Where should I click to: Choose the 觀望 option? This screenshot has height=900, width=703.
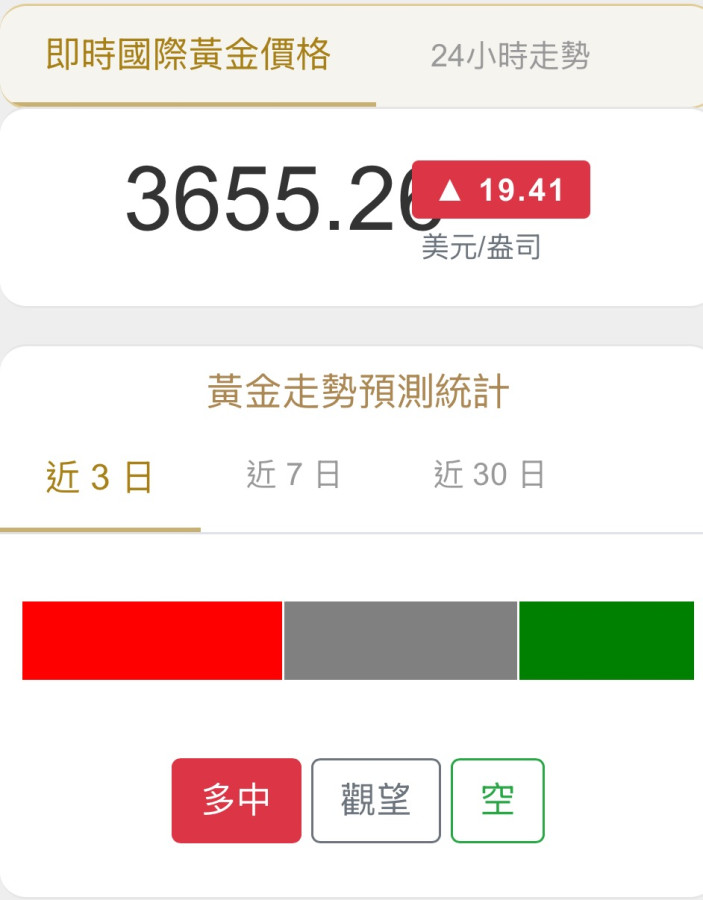coord(375,800)
